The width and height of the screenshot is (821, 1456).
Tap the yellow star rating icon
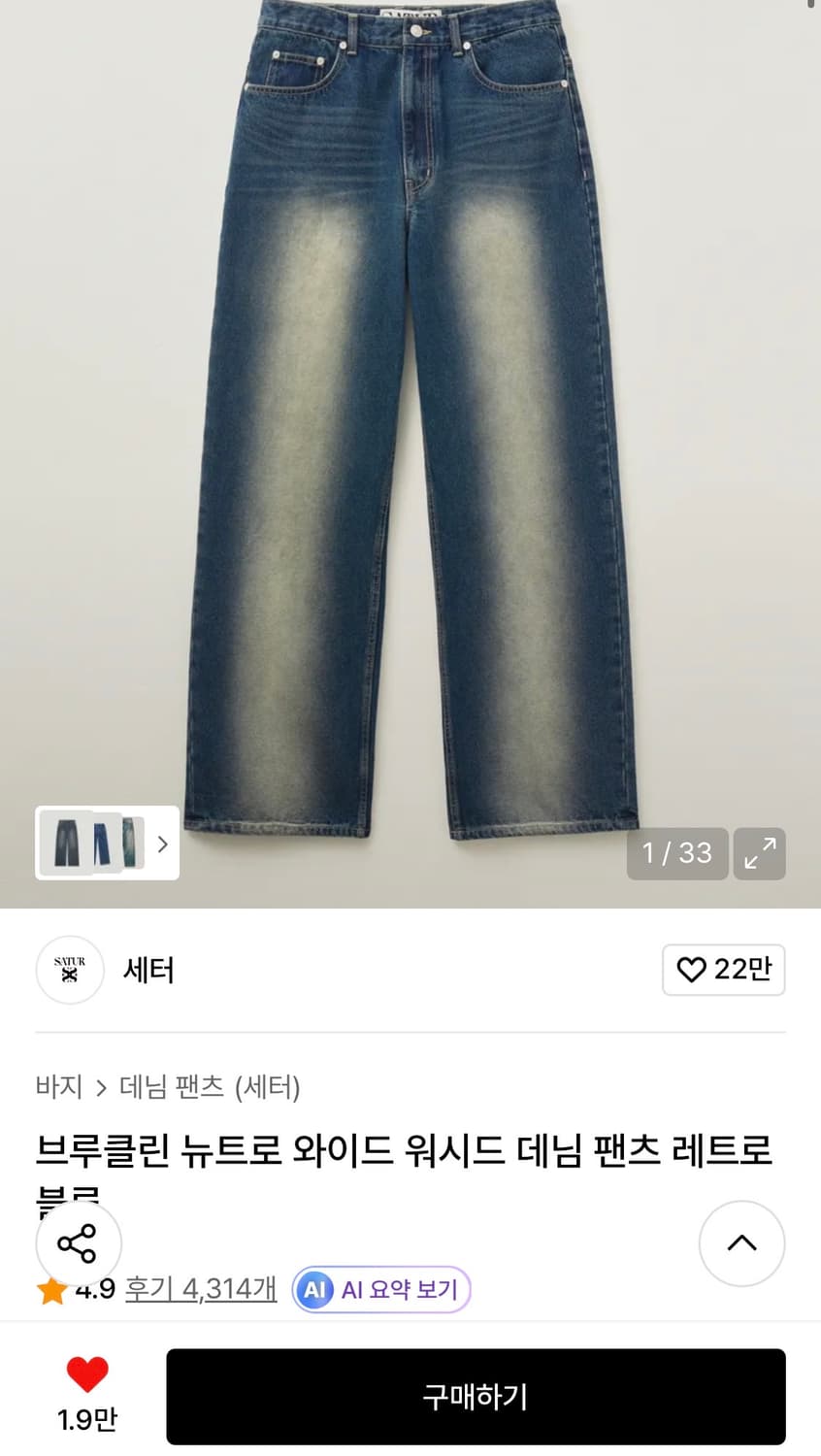[50, 1289]
